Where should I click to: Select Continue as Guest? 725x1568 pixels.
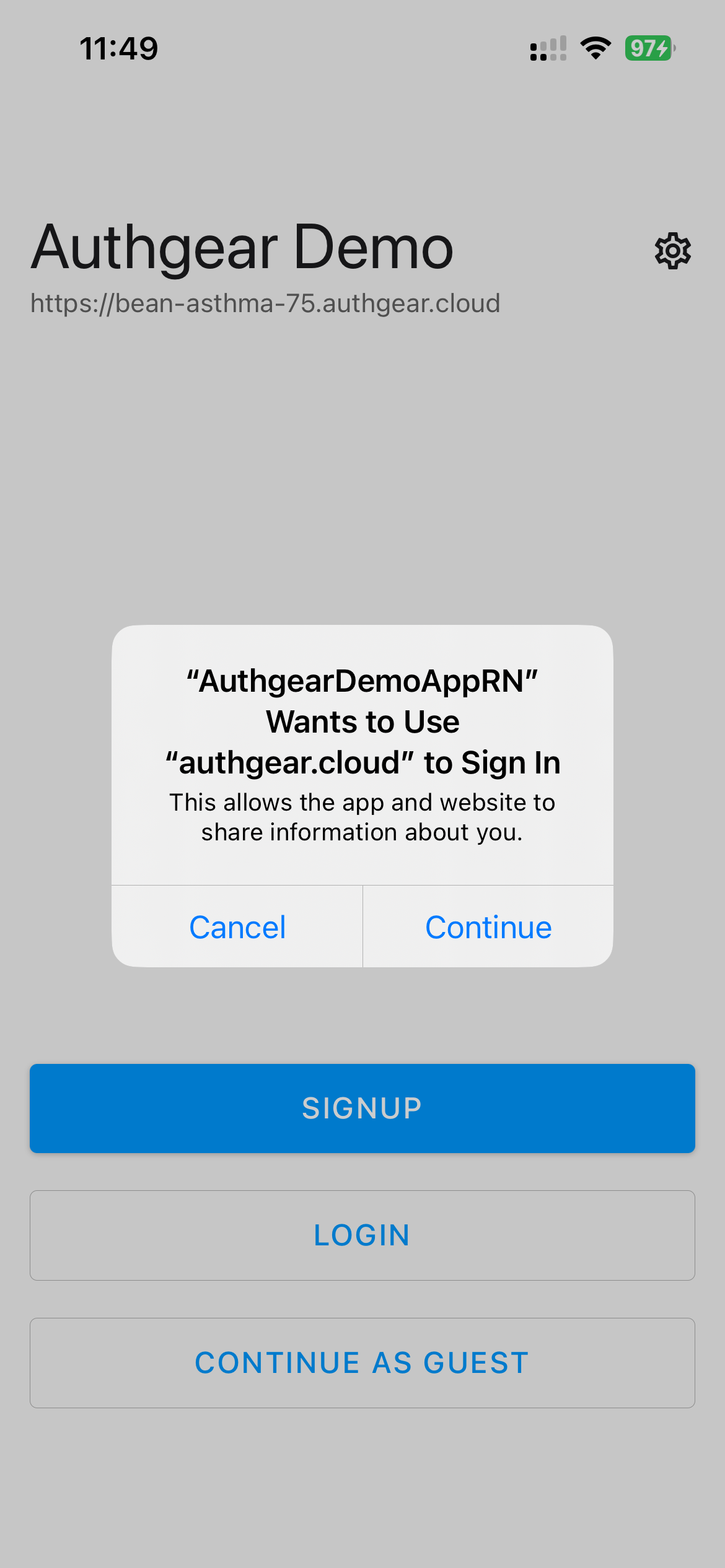362,1363
